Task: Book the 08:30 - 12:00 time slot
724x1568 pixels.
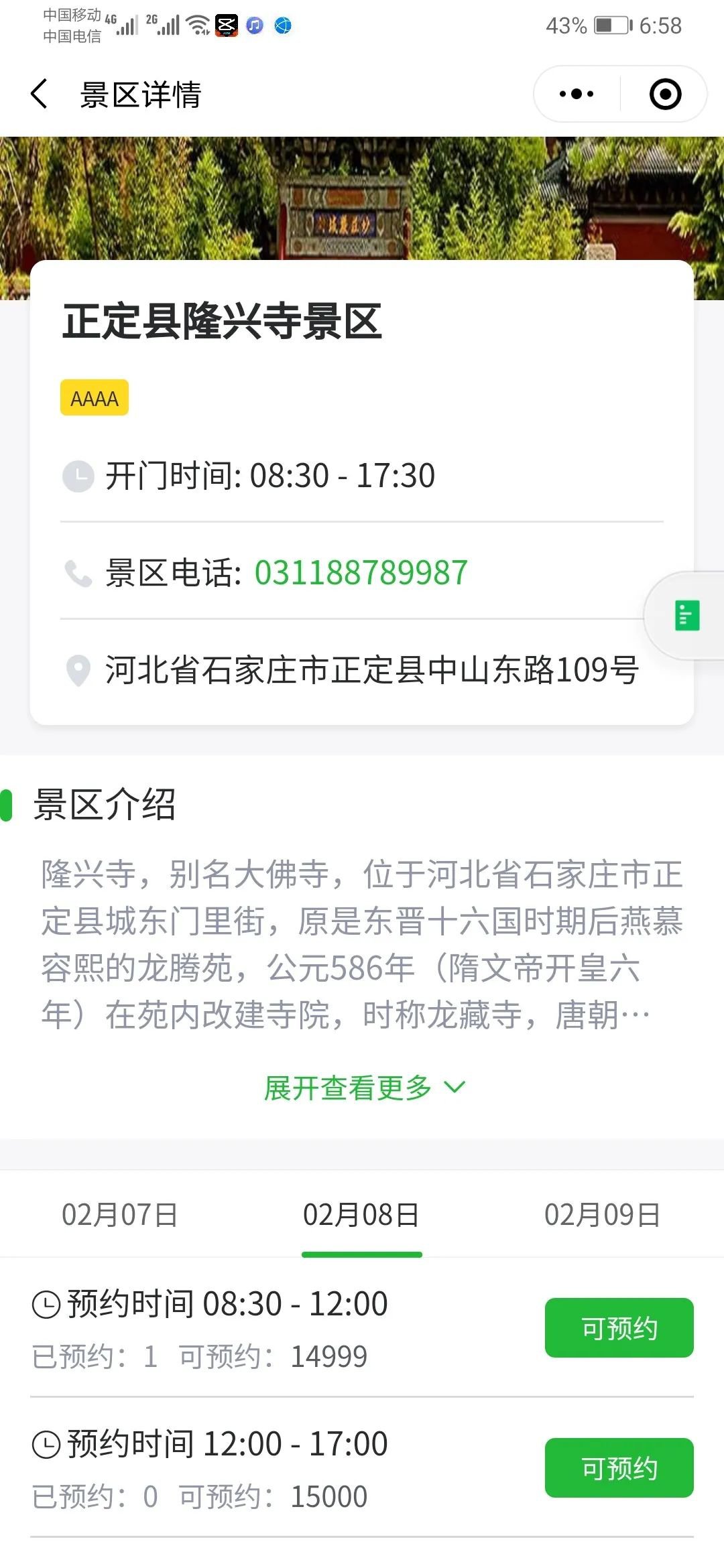Action: tap(619, 1328)
